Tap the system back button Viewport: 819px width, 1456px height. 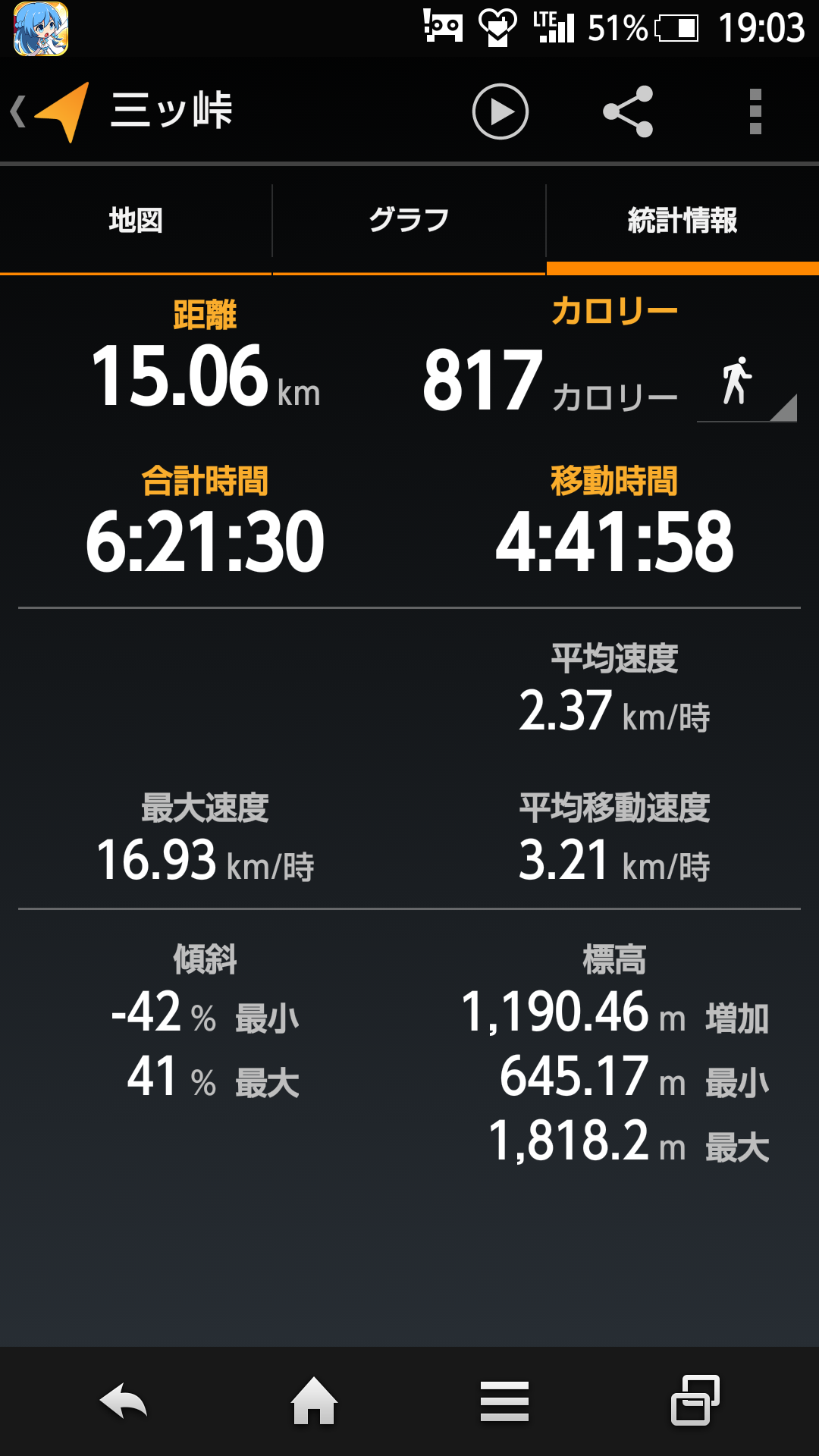tap(124, 1401)
